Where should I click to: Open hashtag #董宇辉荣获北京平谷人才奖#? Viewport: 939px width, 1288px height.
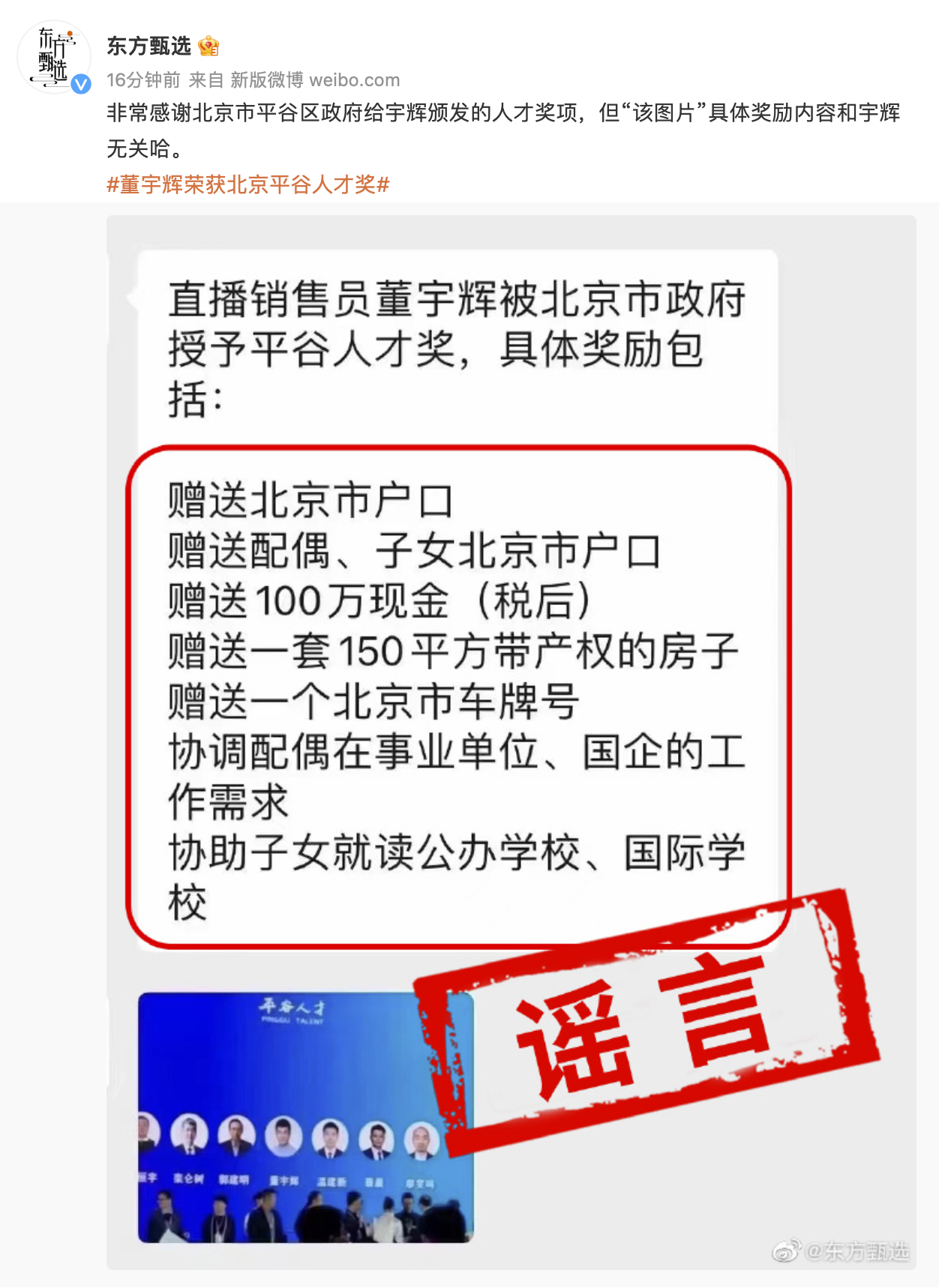pos(248,184)
